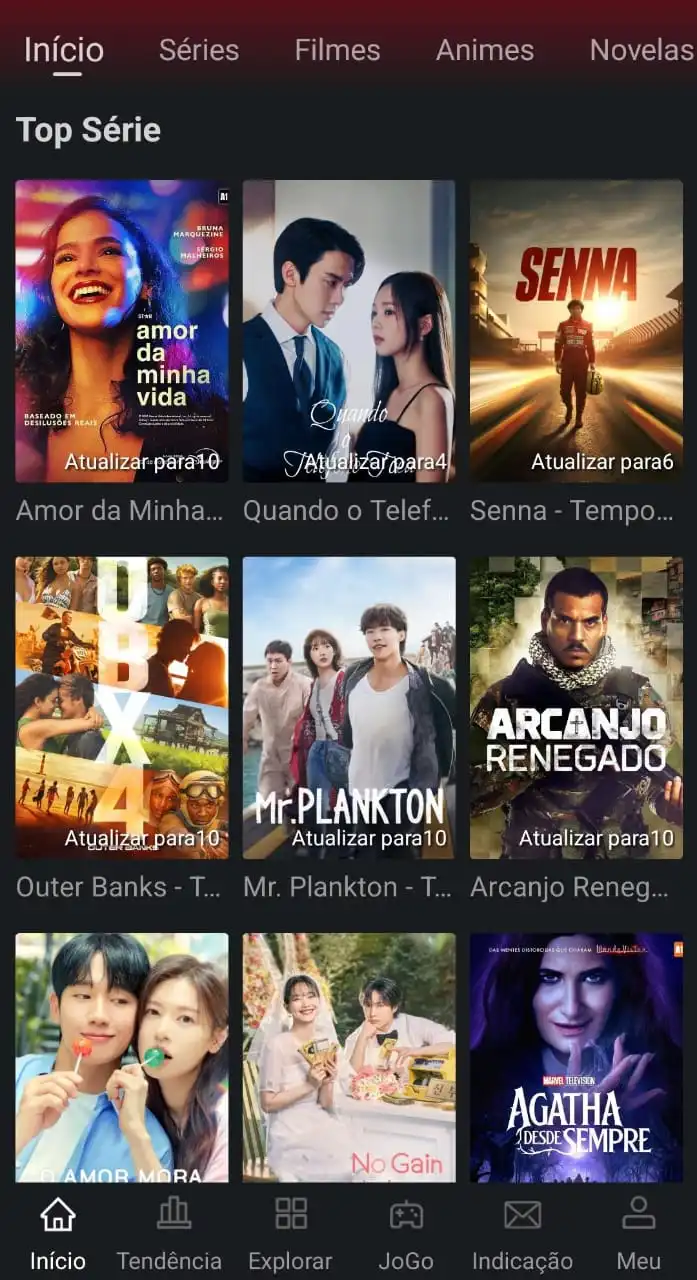Open the Amor da Minha Vida series

click(x=122, y=331)
